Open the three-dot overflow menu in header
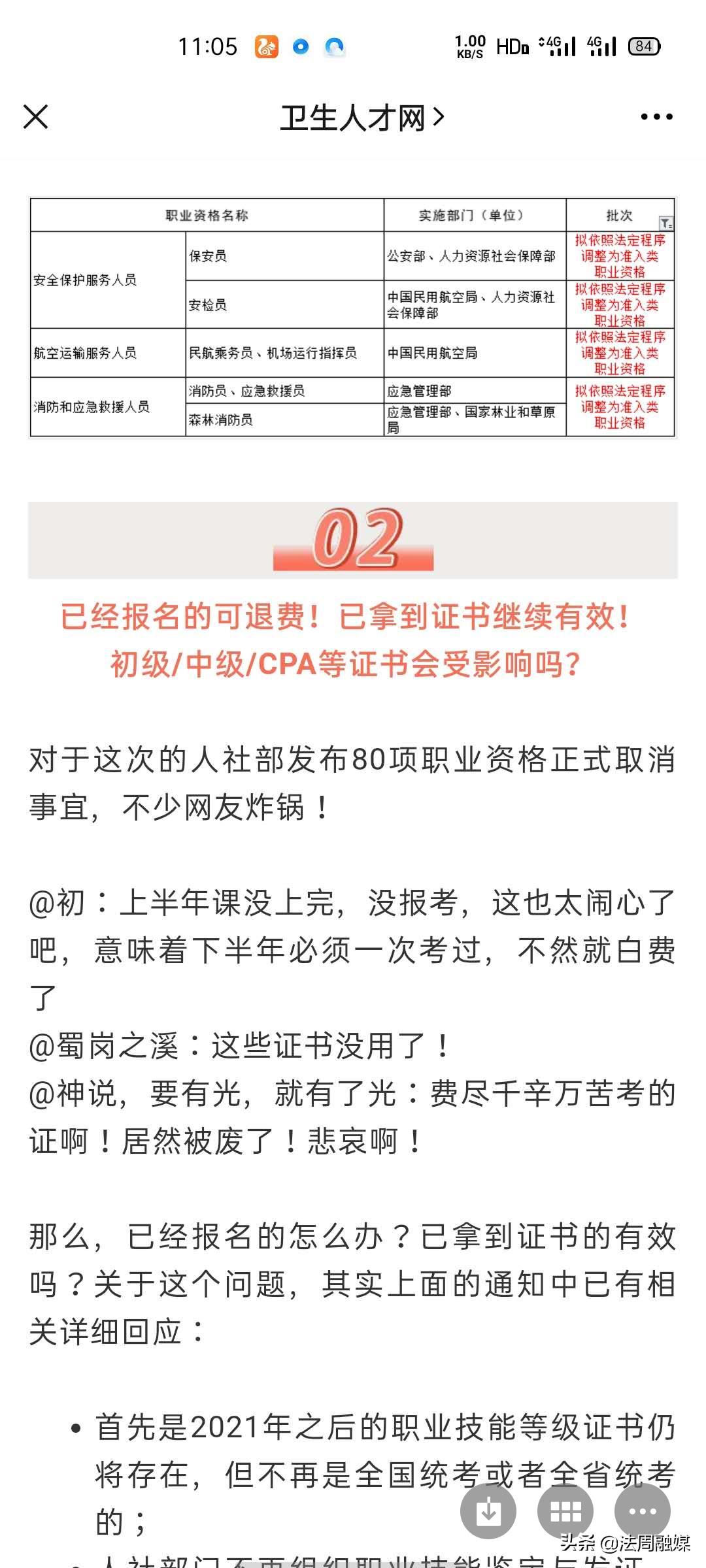 pos(656,118)
